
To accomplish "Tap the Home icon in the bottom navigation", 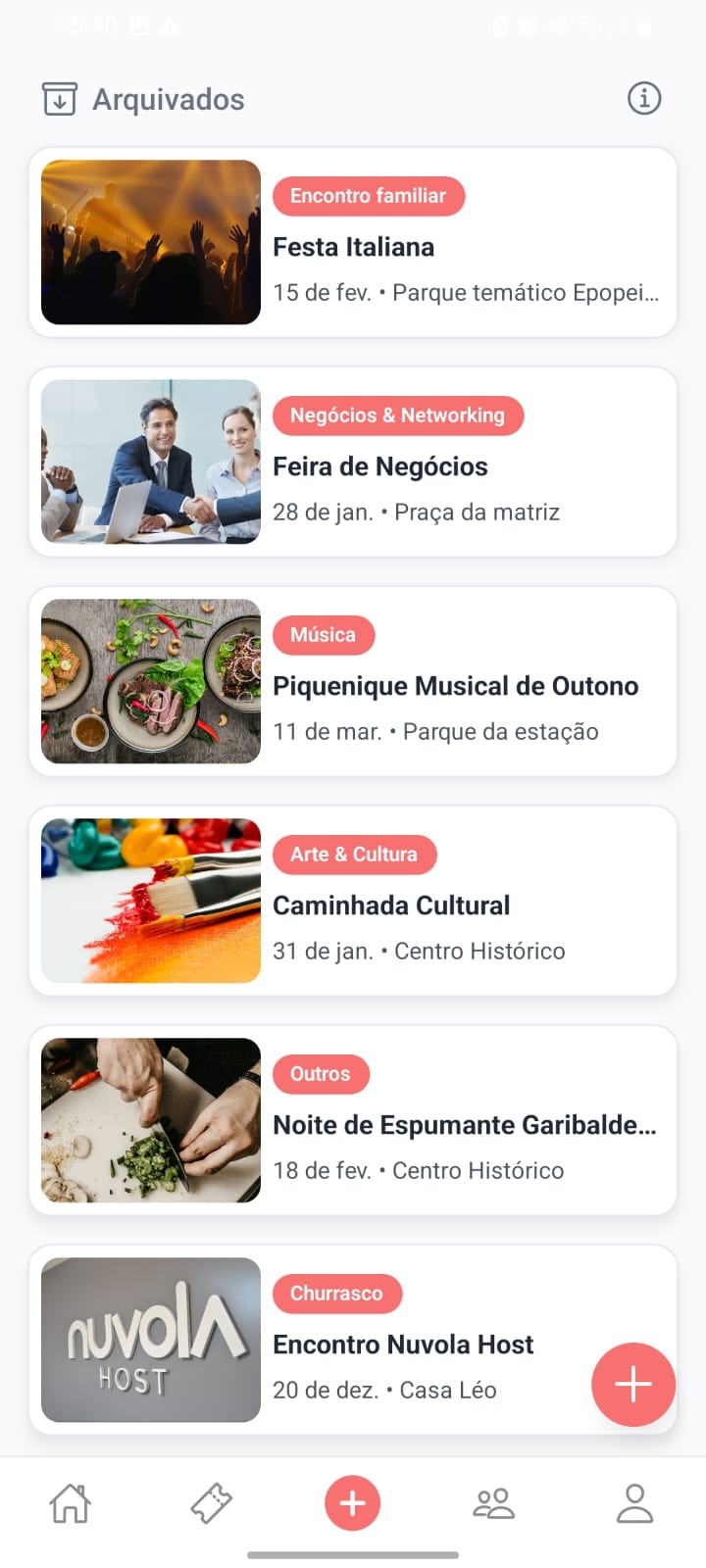I will click(71, 1501).
